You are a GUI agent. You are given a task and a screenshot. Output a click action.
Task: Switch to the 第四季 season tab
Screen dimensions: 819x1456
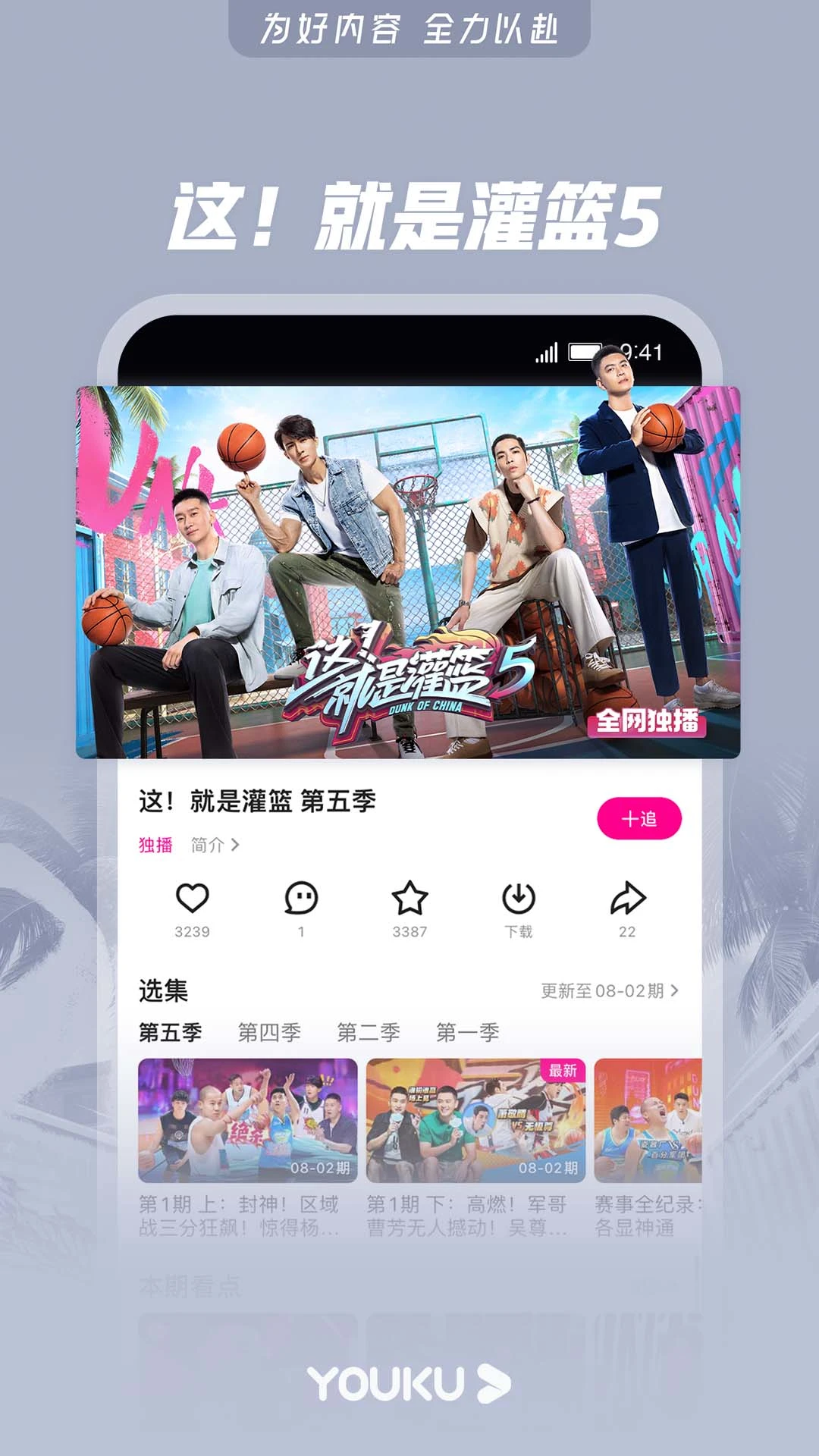tap(271, 1033)
